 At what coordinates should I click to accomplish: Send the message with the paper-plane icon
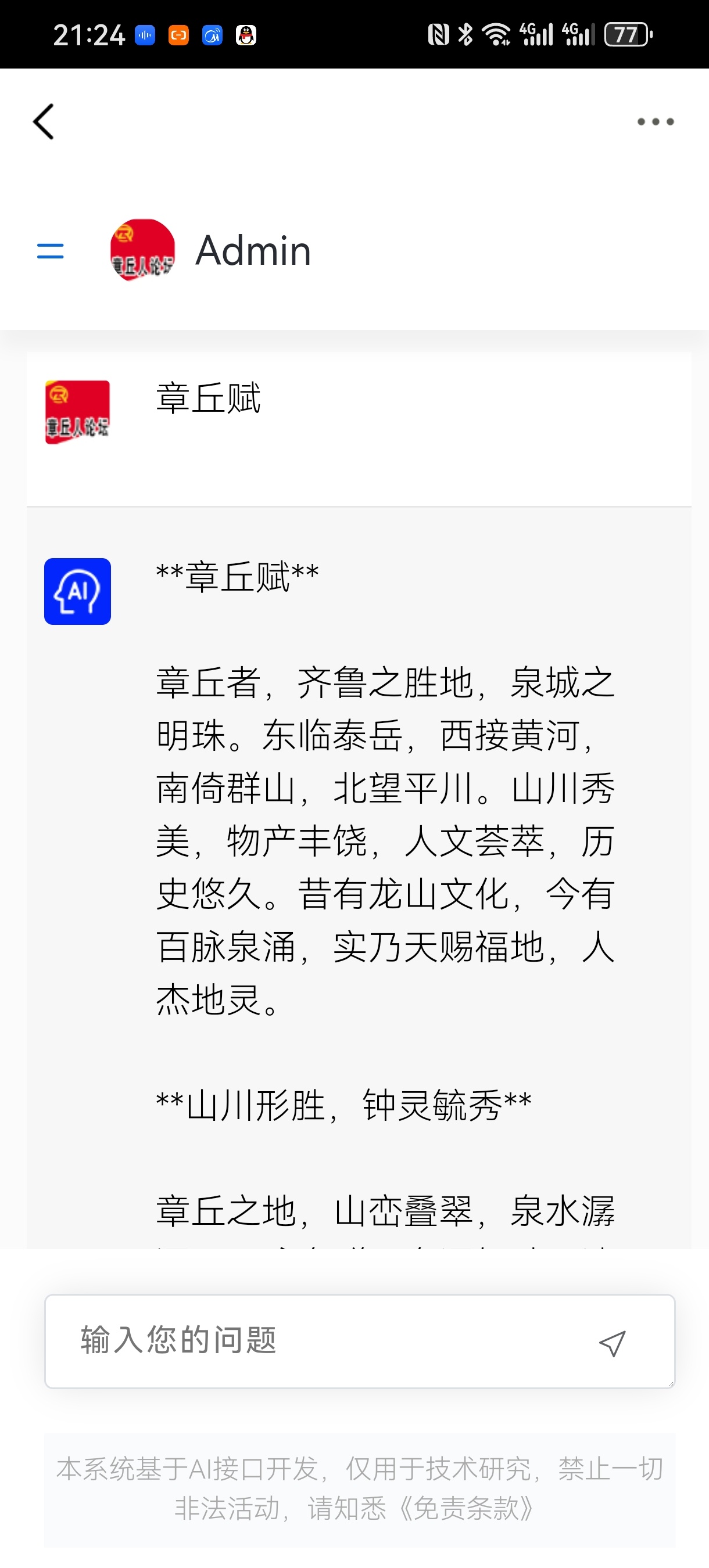[612, 1343]
